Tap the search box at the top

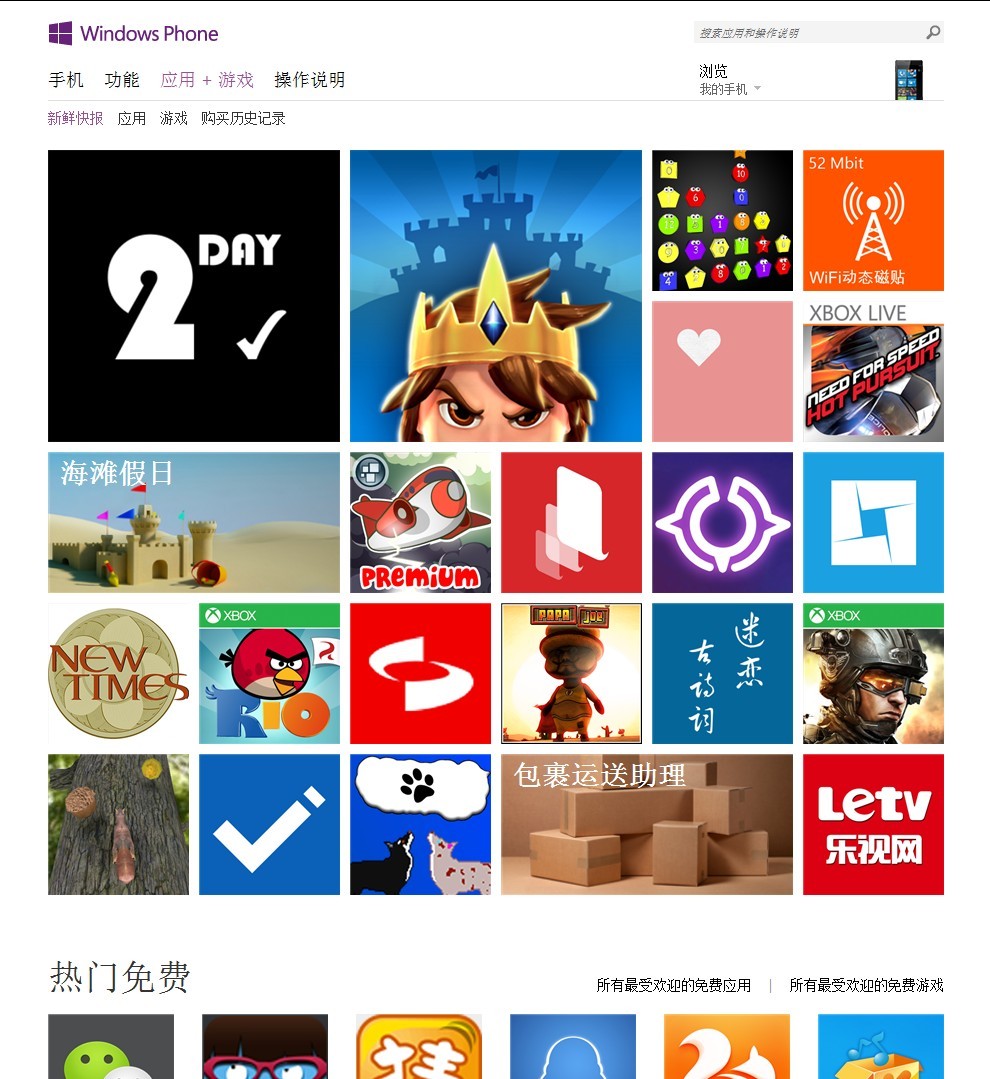coord(808,33)
